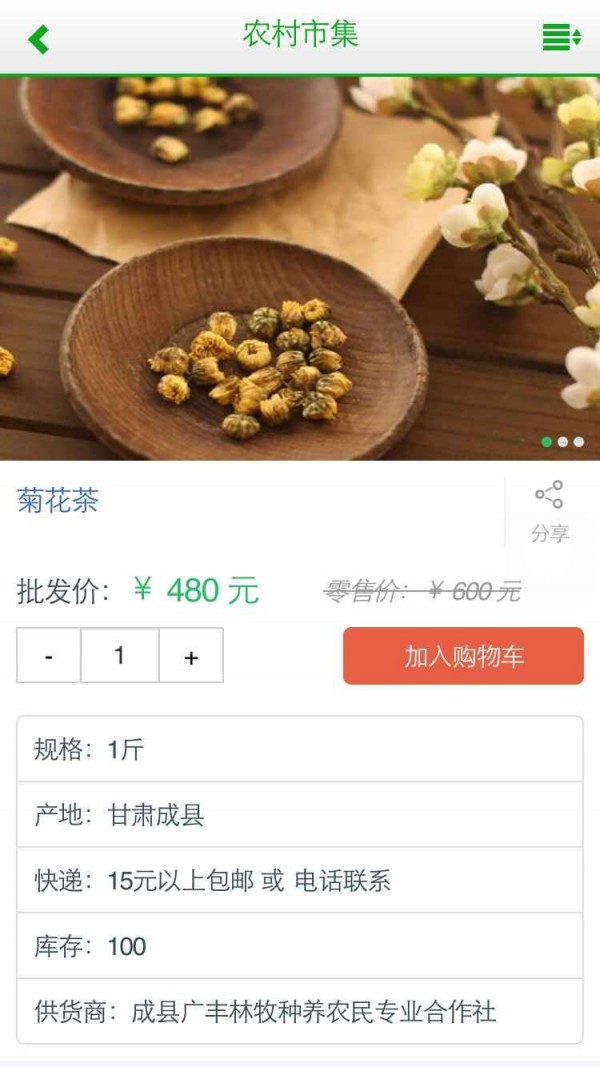600x1067 pixels.
Task: Tap 加入购物车 to add to cart
Action: point(463,656)
